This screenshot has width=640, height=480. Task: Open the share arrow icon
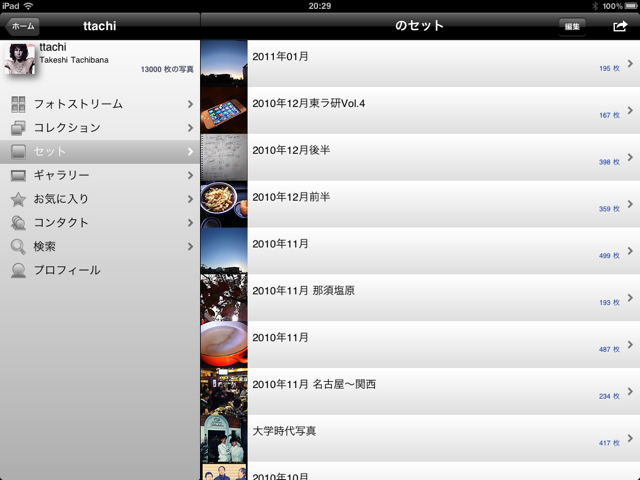[x=619, y=27]
